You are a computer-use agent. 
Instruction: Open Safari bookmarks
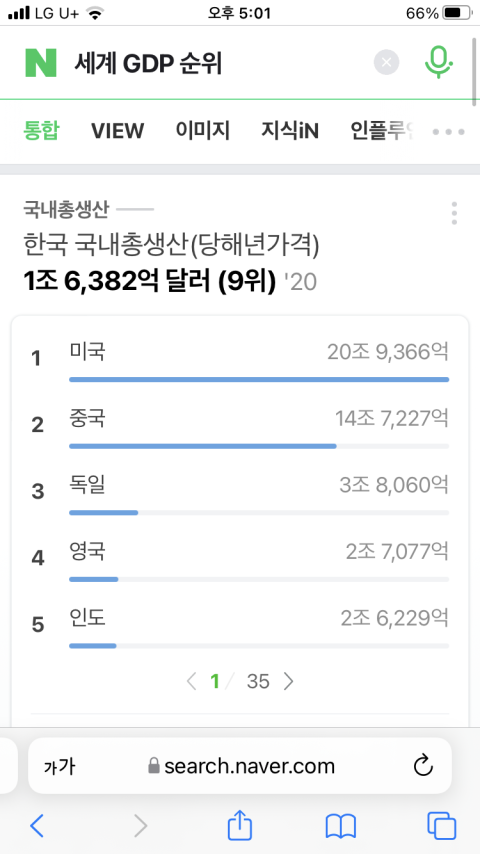(341, 826)
